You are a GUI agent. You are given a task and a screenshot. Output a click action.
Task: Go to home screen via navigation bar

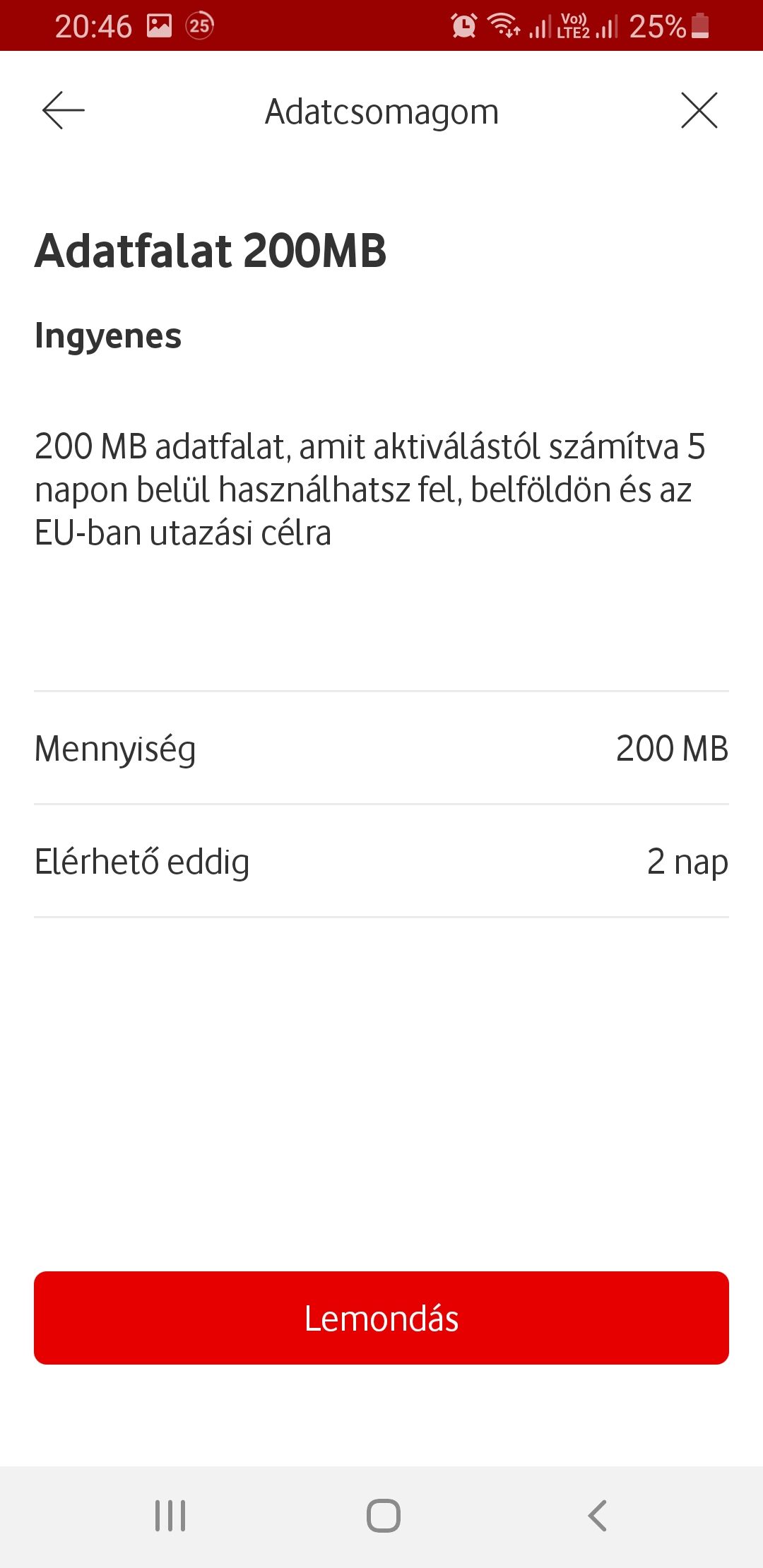(x=384, y=1516)
